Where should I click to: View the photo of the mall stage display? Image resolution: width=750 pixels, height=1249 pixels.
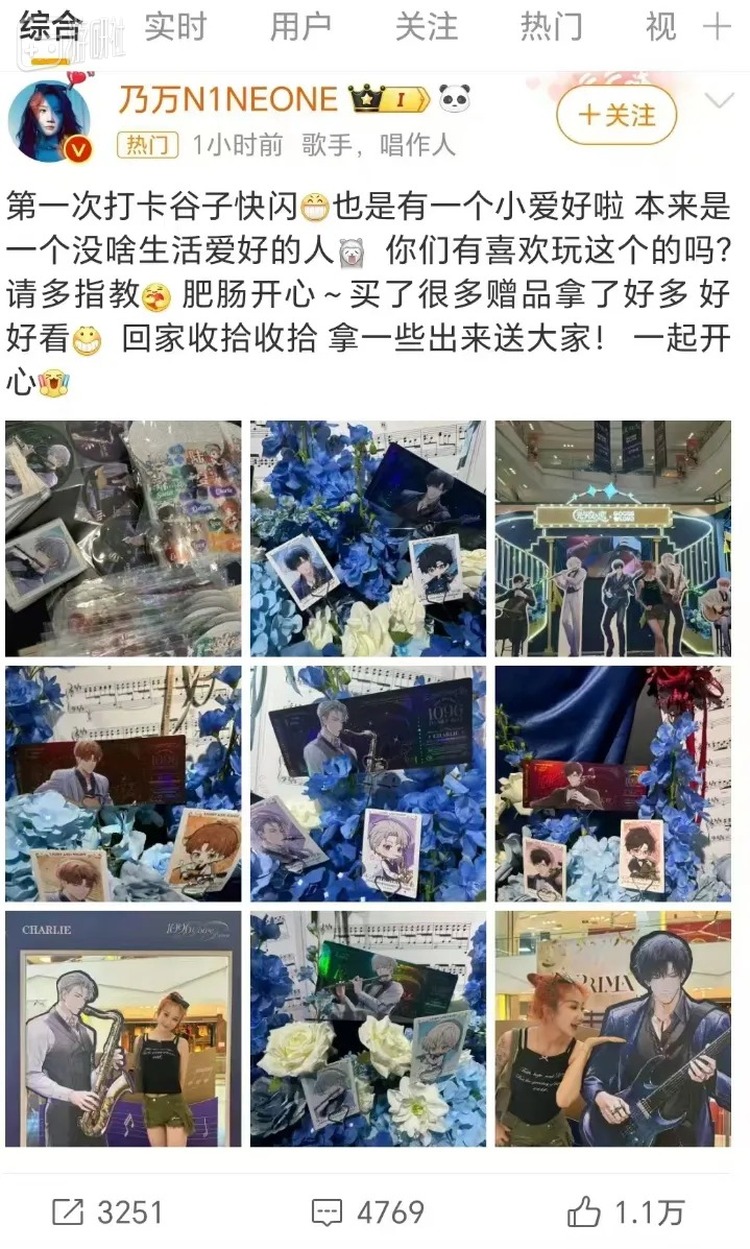coord(613,538)
